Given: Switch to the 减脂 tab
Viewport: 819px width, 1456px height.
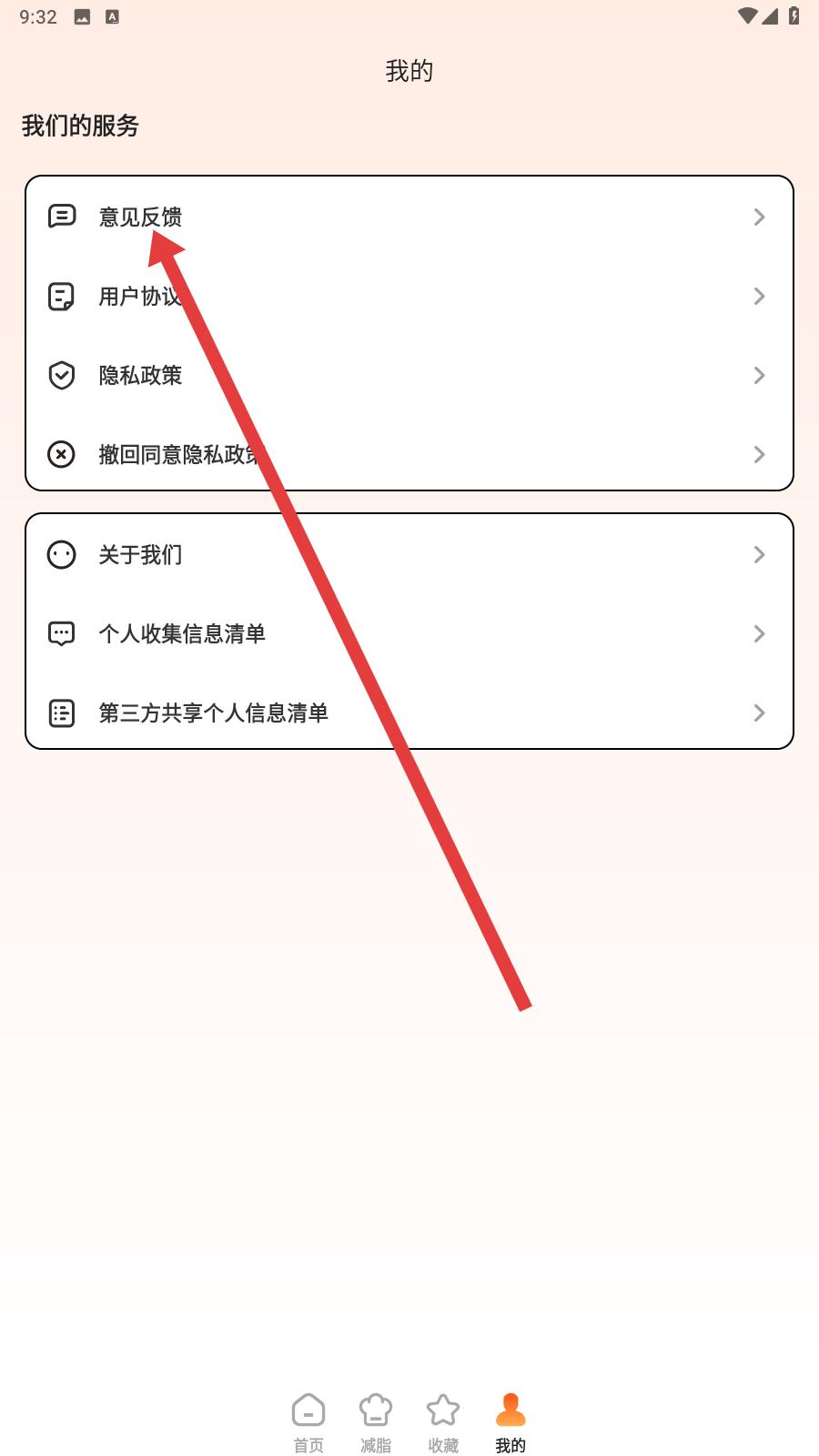Looking at the screenshot, I should [x=376, y=1423].
